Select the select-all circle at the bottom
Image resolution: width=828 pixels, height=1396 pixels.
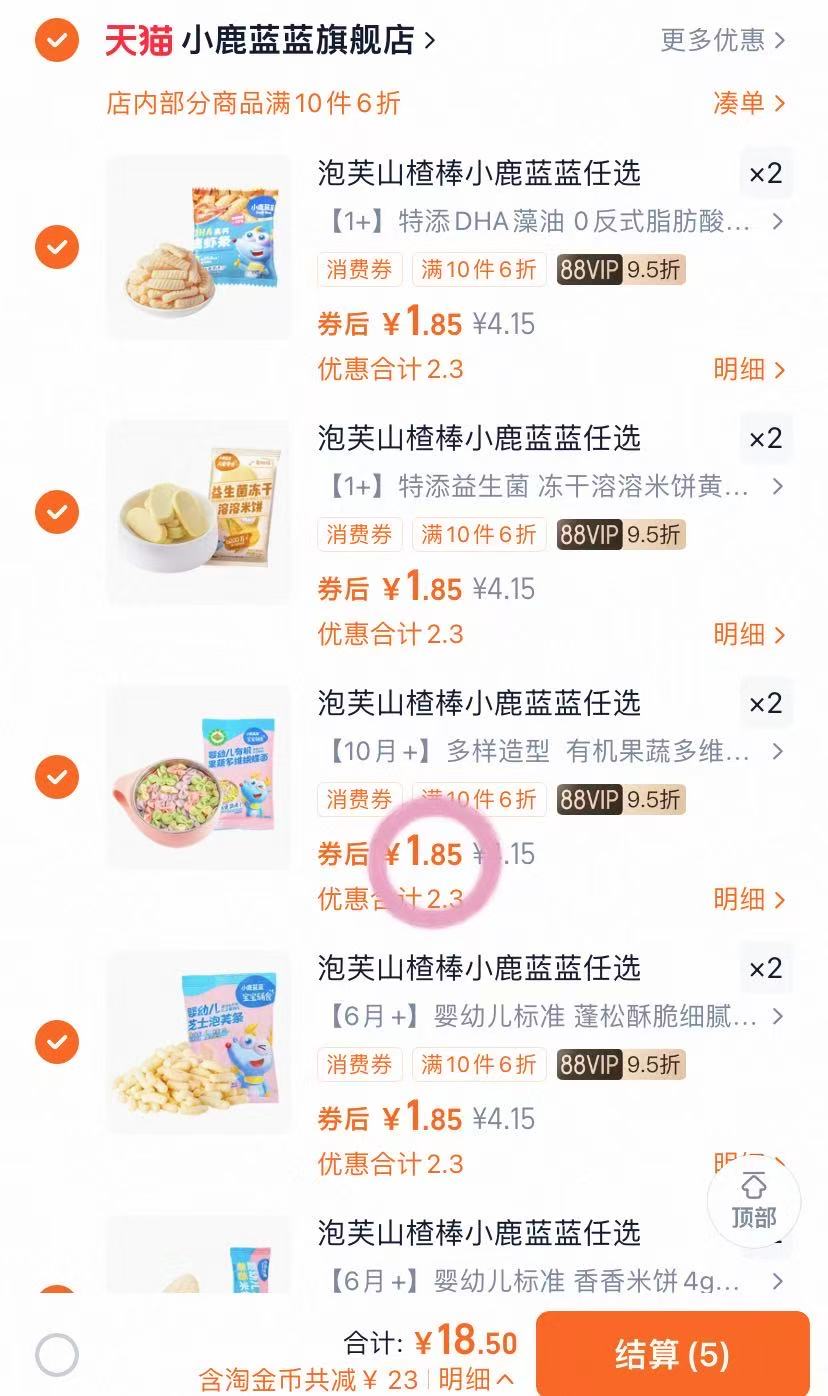[57, 1355]
